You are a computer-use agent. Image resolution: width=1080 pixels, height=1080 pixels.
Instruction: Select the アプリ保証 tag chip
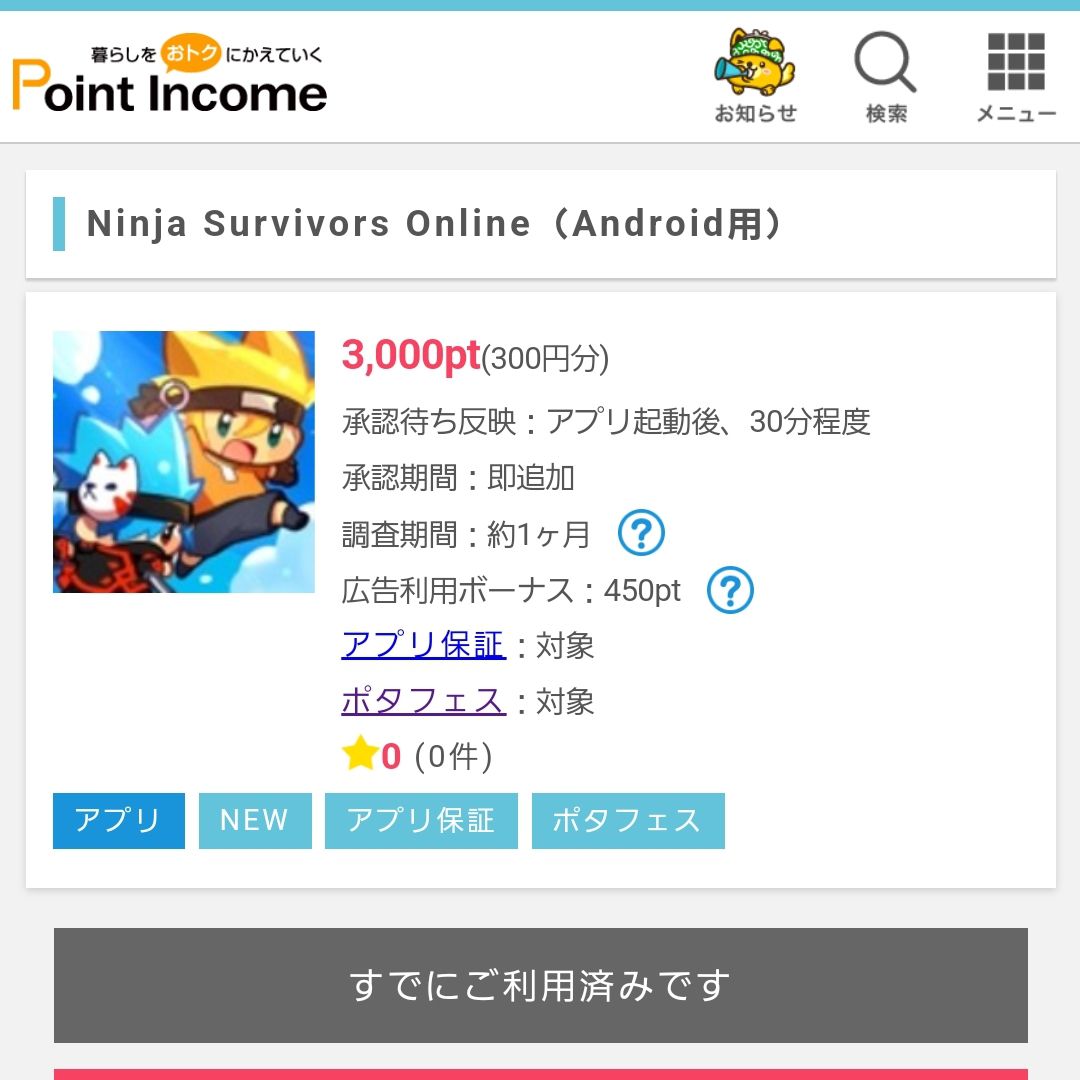point(421,821)
